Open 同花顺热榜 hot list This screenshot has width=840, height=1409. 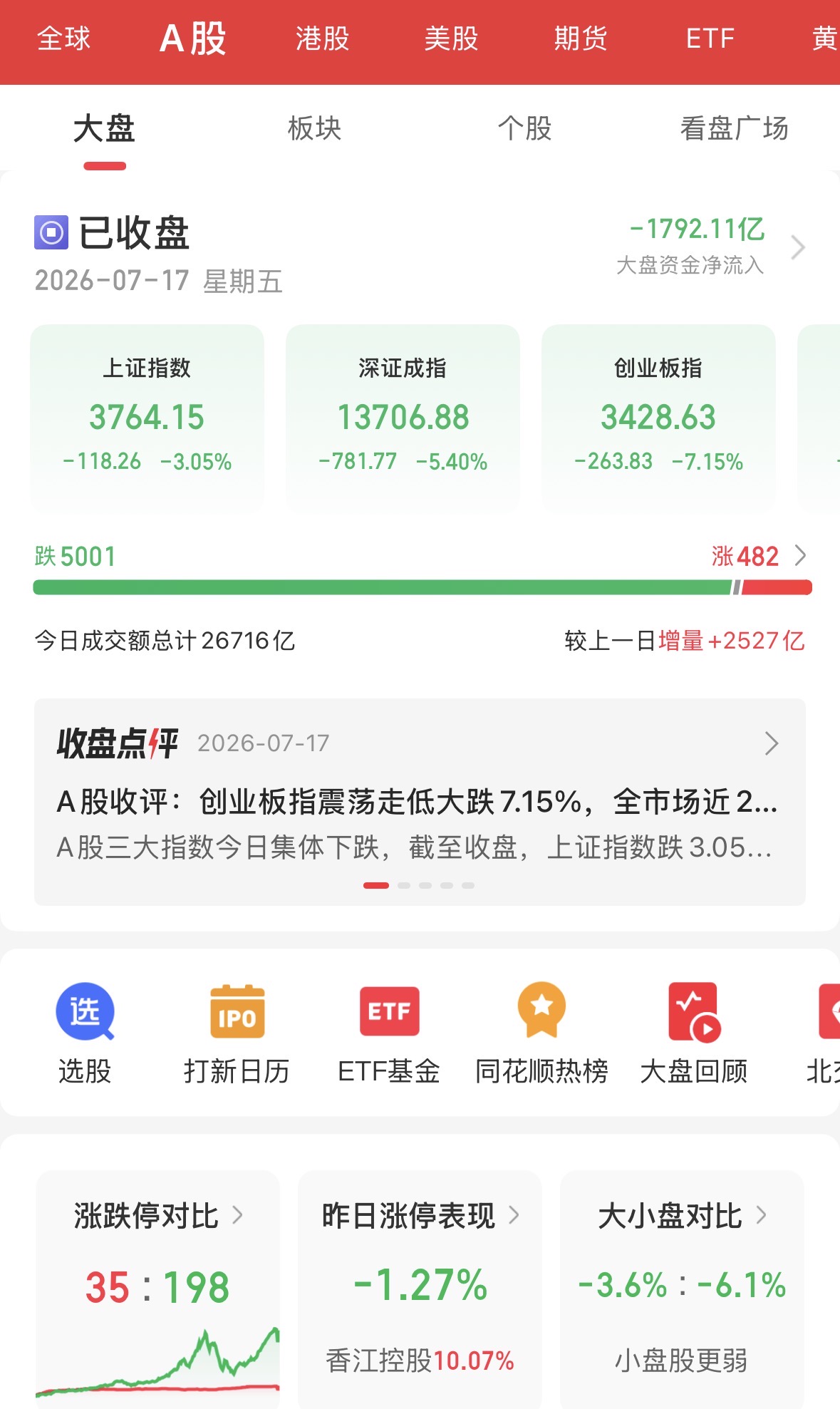541,1033
